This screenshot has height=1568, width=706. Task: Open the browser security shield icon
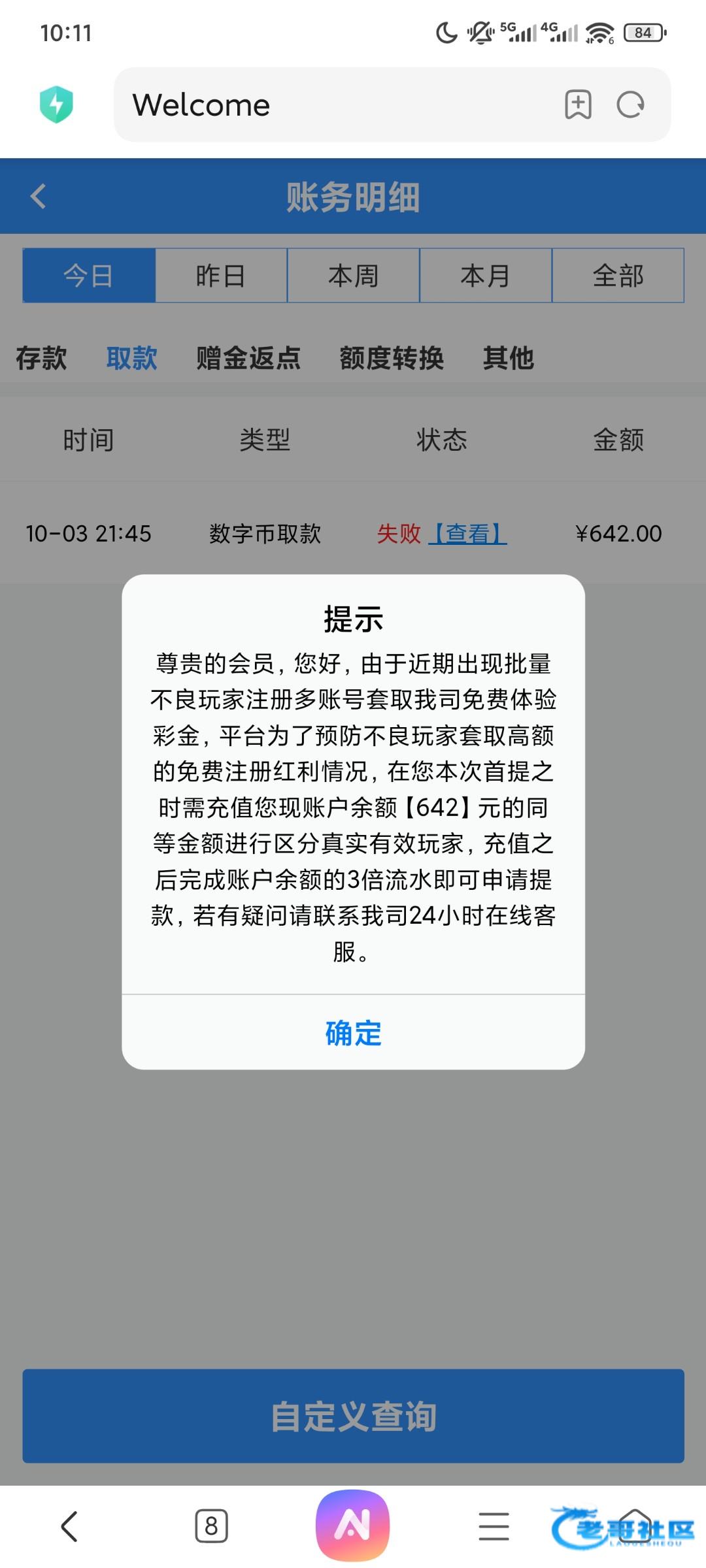click(56, 105)
